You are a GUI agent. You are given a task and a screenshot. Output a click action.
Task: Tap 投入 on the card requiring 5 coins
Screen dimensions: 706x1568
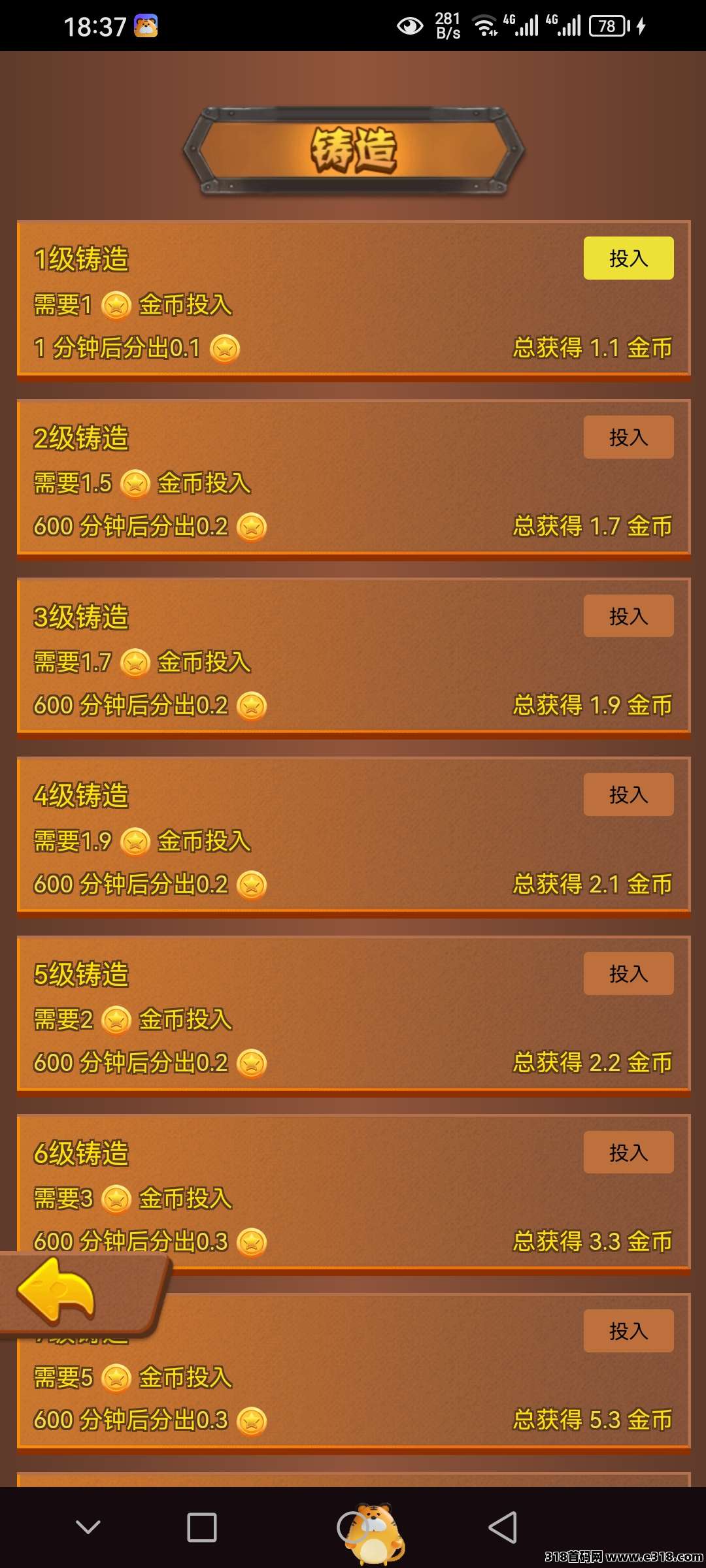(x=628, y=1331)
